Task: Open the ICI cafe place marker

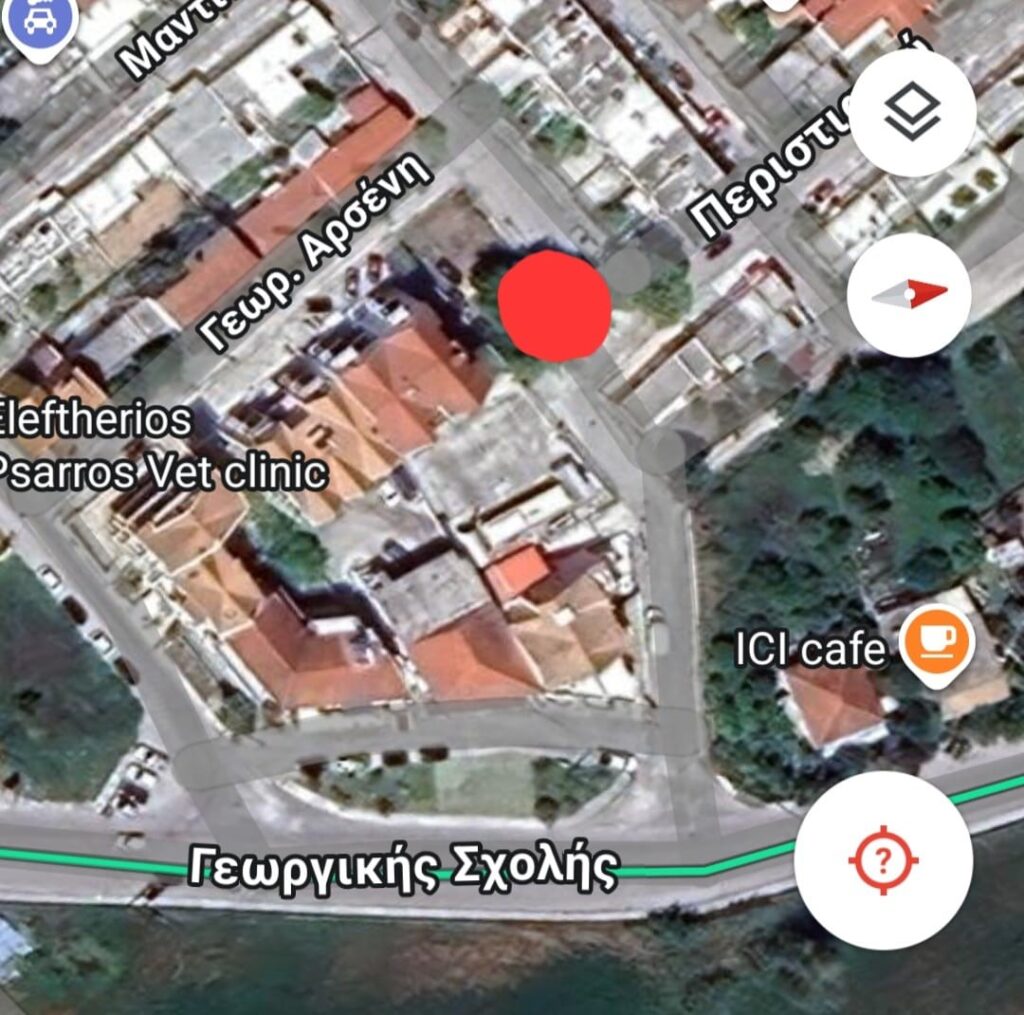Action: (936, 642)
